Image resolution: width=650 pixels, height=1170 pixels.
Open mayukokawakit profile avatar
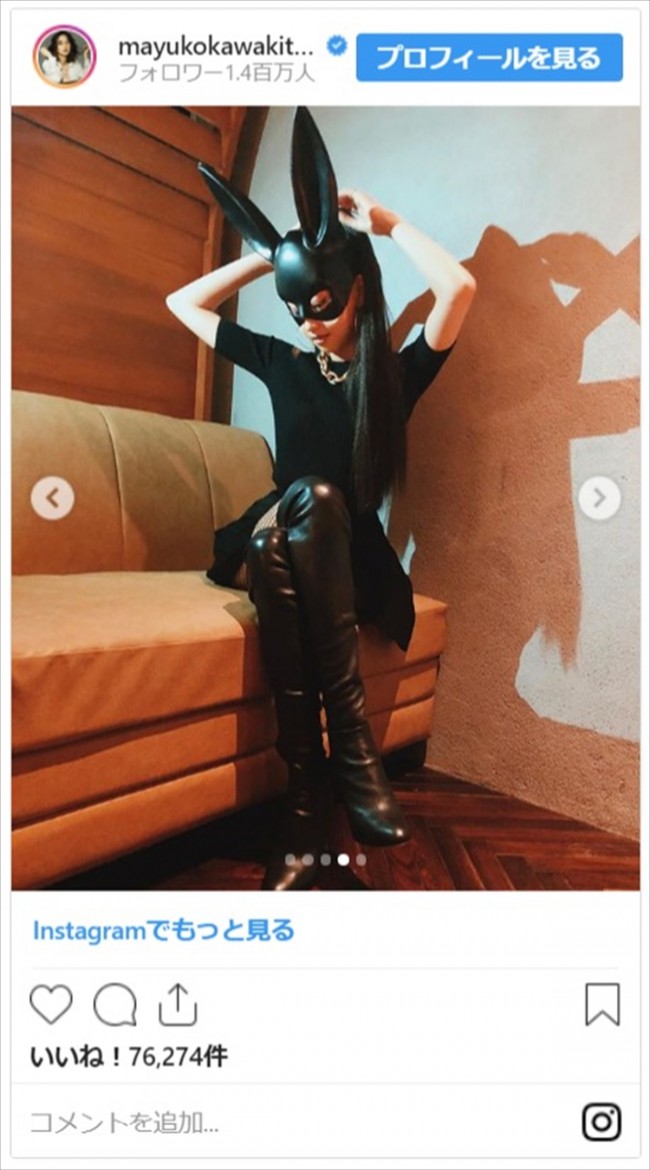coord(64,57)
